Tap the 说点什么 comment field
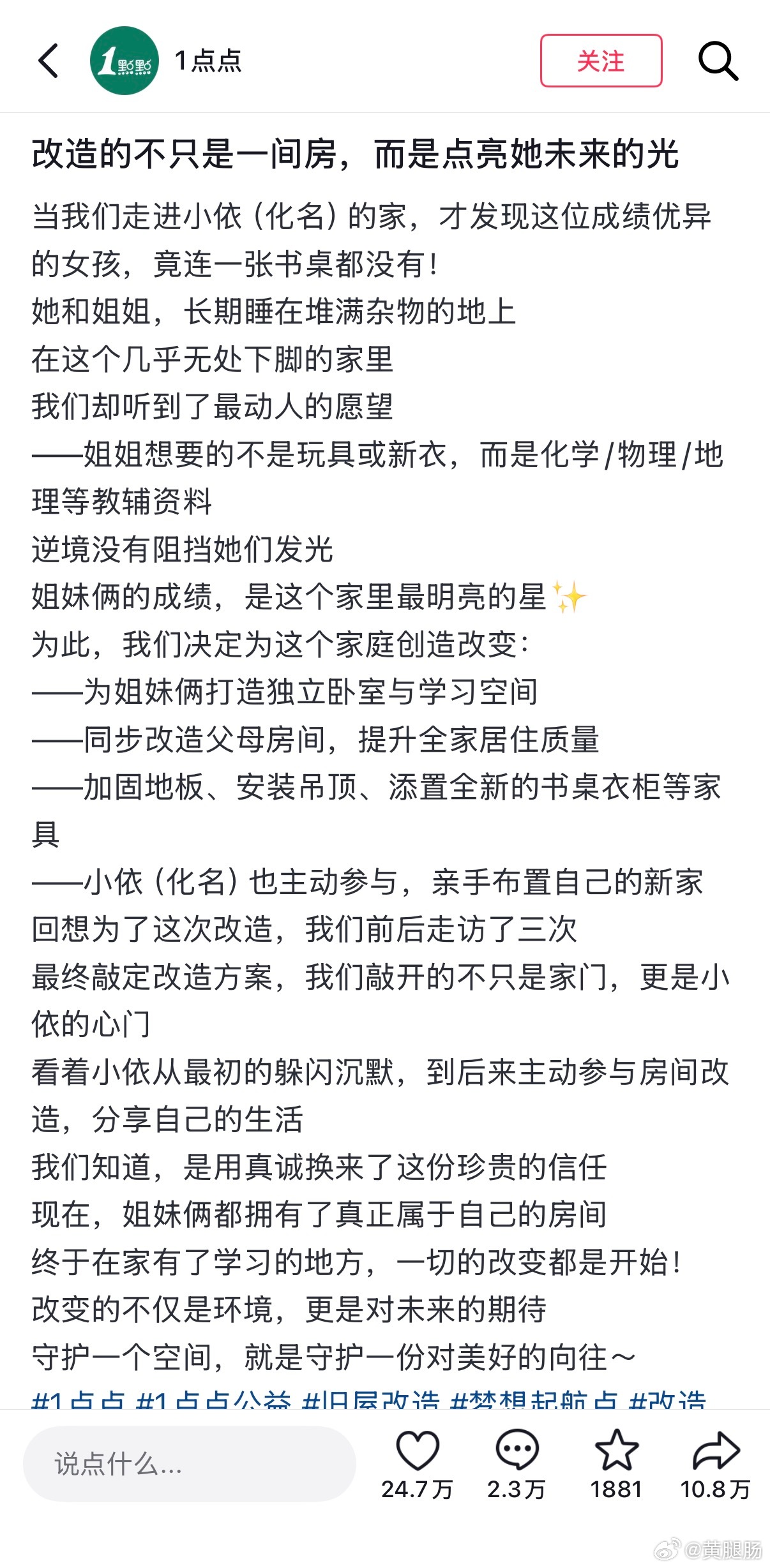The width and height of the screenshot is (770, 1568). click(x=189, y=1463)
